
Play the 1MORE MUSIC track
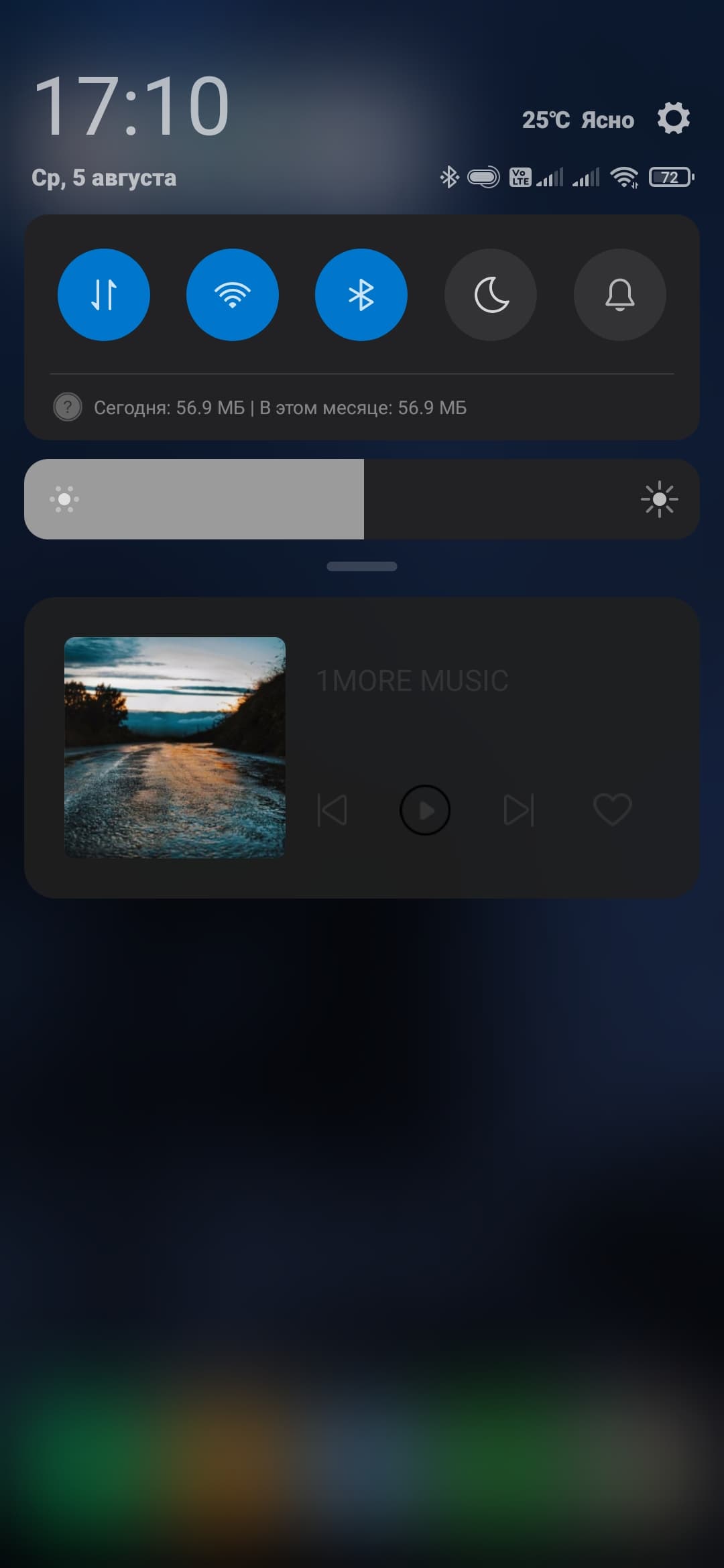(x=425, y=810)
